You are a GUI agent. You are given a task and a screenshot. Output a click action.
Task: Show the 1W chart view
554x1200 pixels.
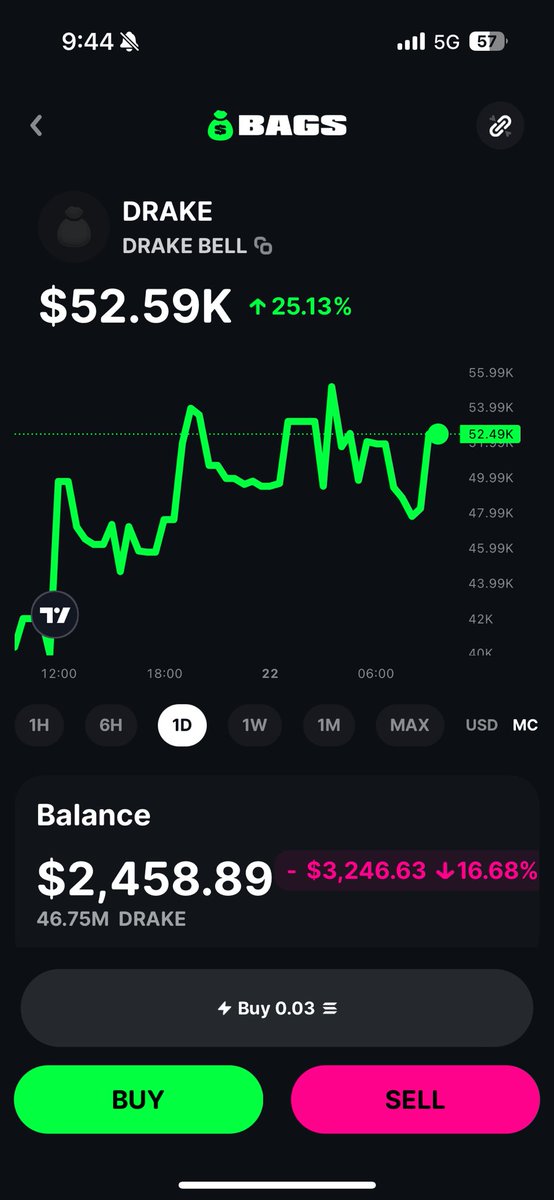[x=255, y=725]
